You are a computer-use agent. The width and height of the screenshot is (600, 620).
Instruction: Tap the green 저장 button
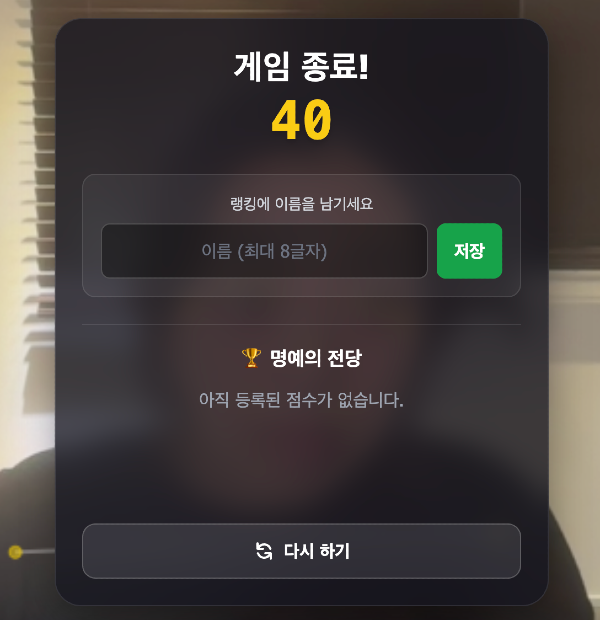(x=469, y=251)
